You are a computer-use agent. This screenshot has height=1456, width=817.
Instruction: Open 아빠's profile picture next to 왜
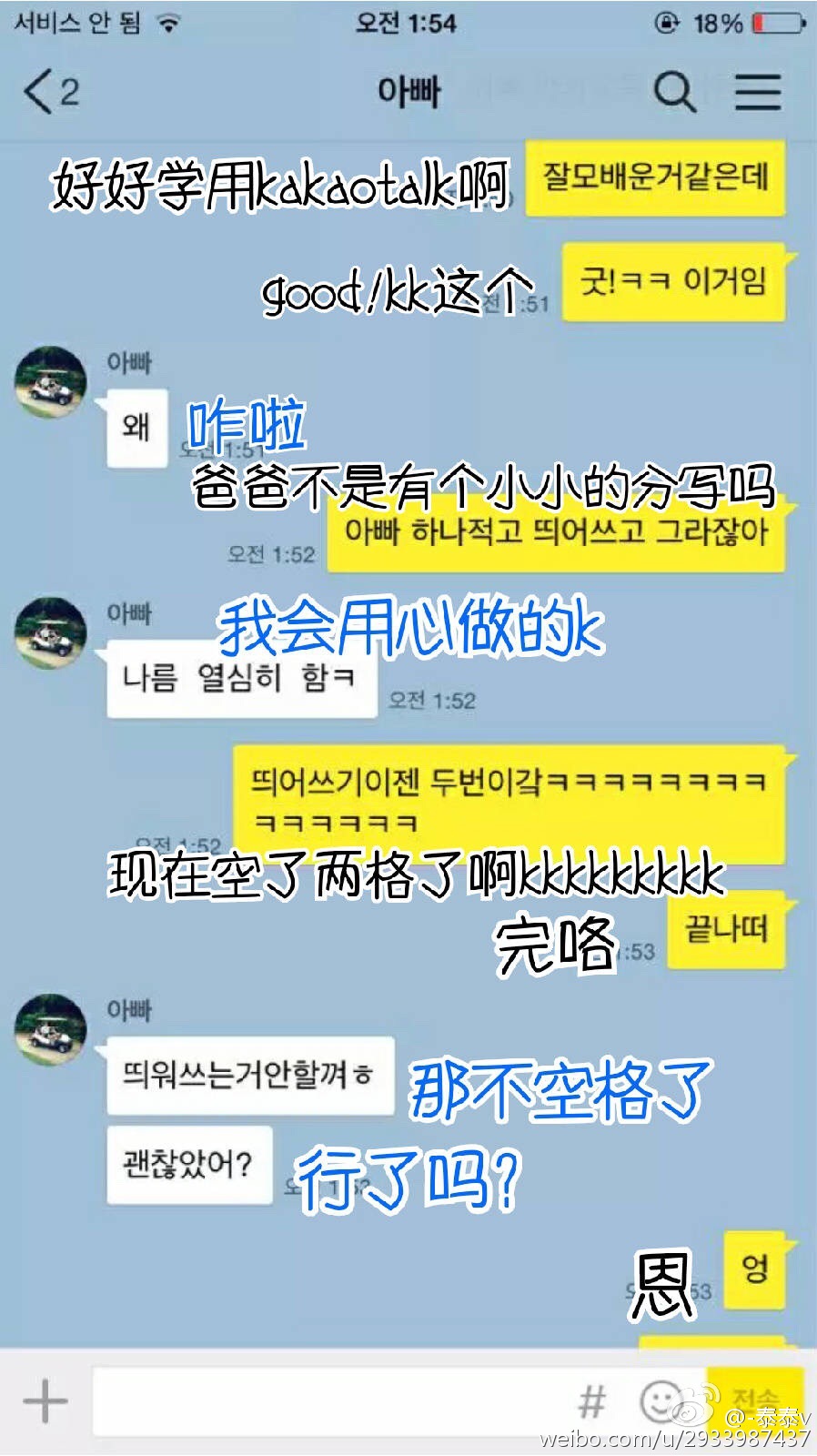pos(51,382)
